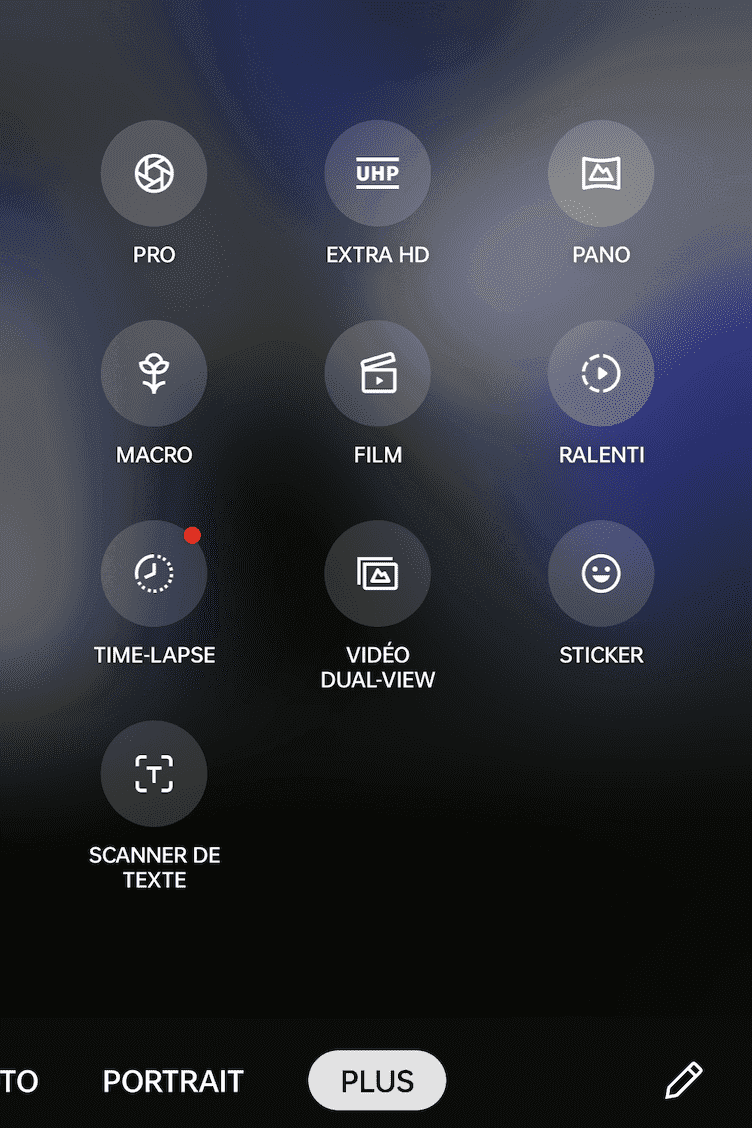Tap the PLUS tab
The image size is (752, 1128).
pos(377,1081)
